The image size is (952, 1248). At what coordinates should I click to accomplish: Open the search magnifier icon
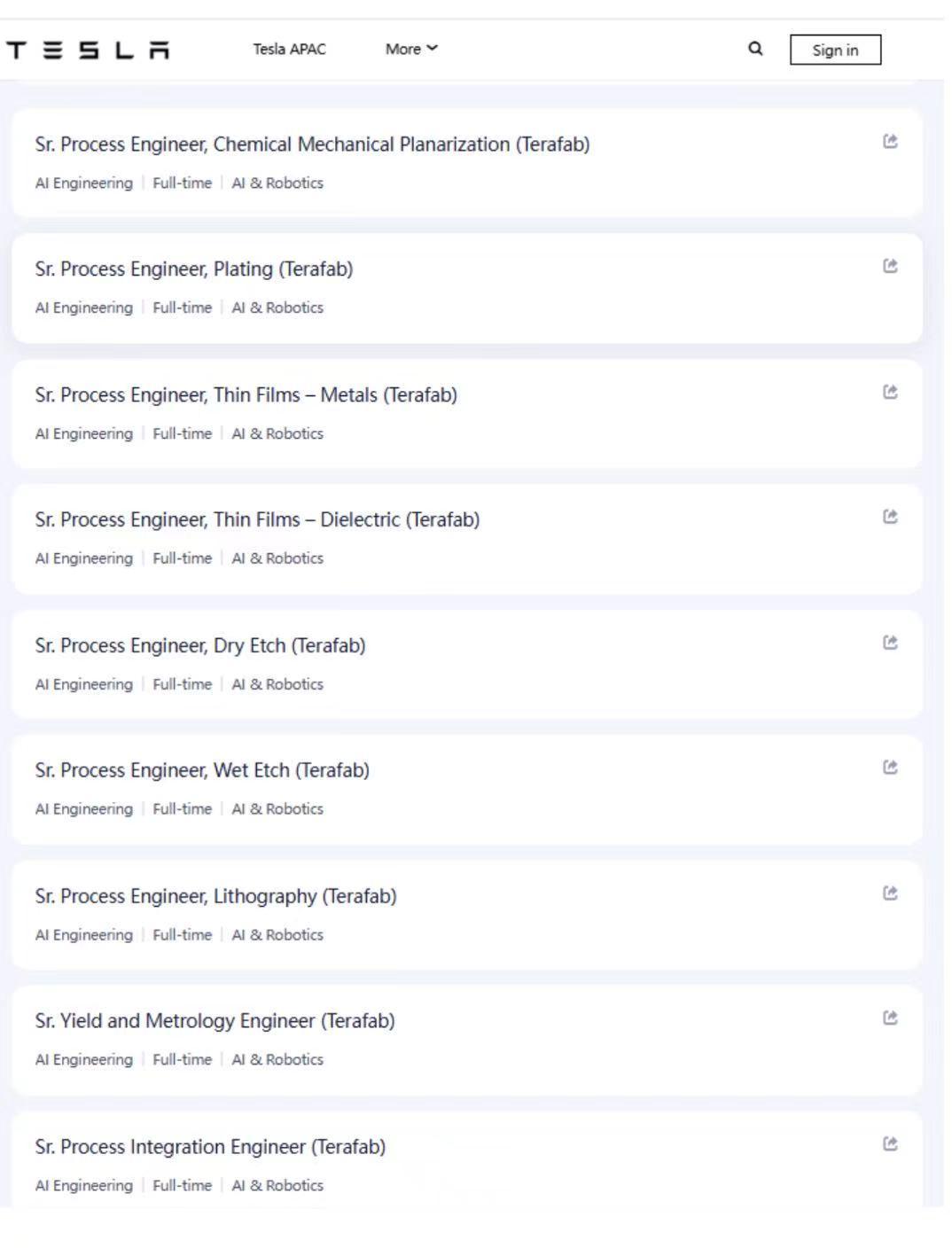click(755, 49)
